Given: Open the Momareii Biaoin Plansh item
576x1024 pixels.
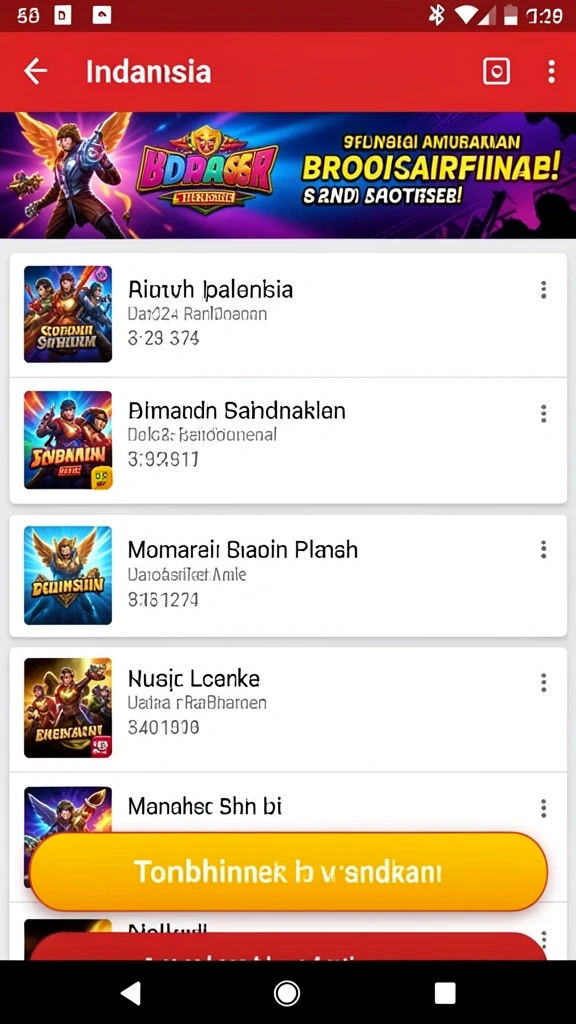Looking at the screenshot, I should click(x=288, y=576).
